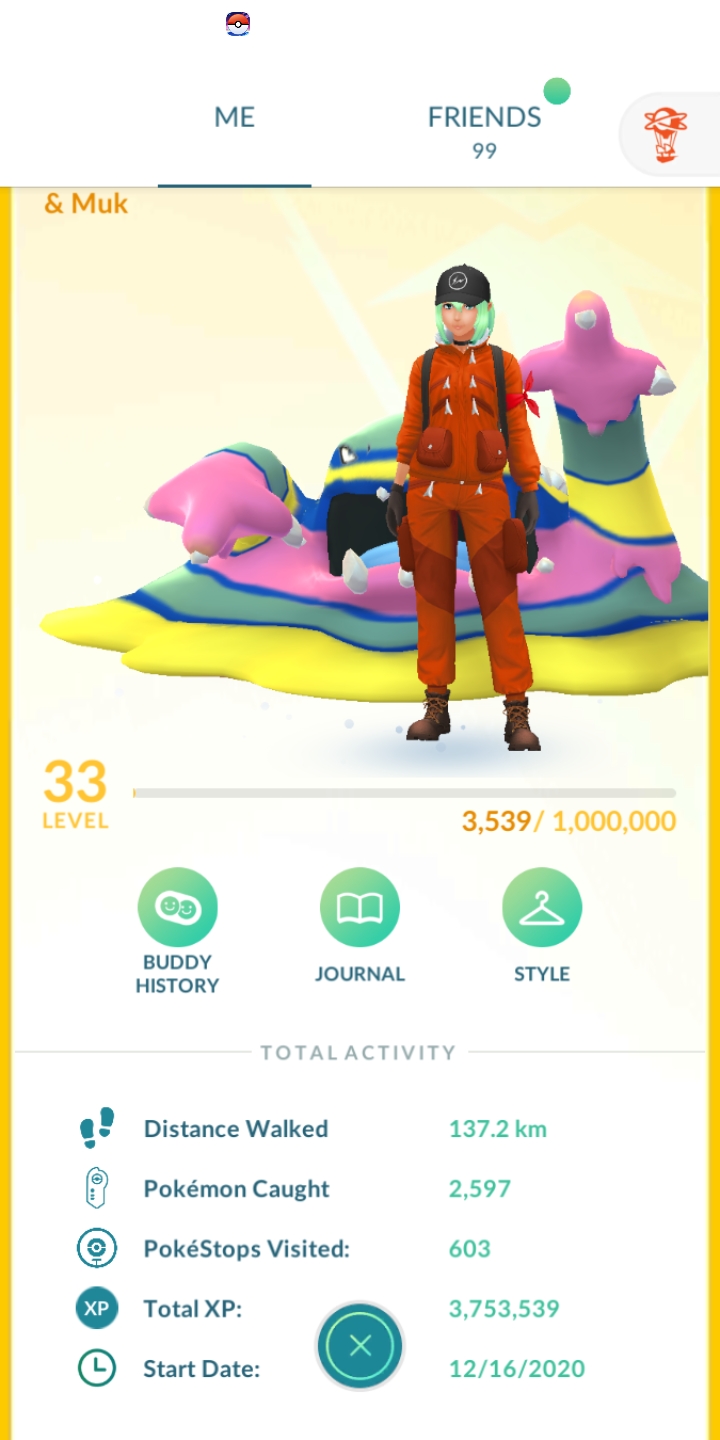The image size is (720, 1440).
Task: Open the Journal
Action: 360,907
